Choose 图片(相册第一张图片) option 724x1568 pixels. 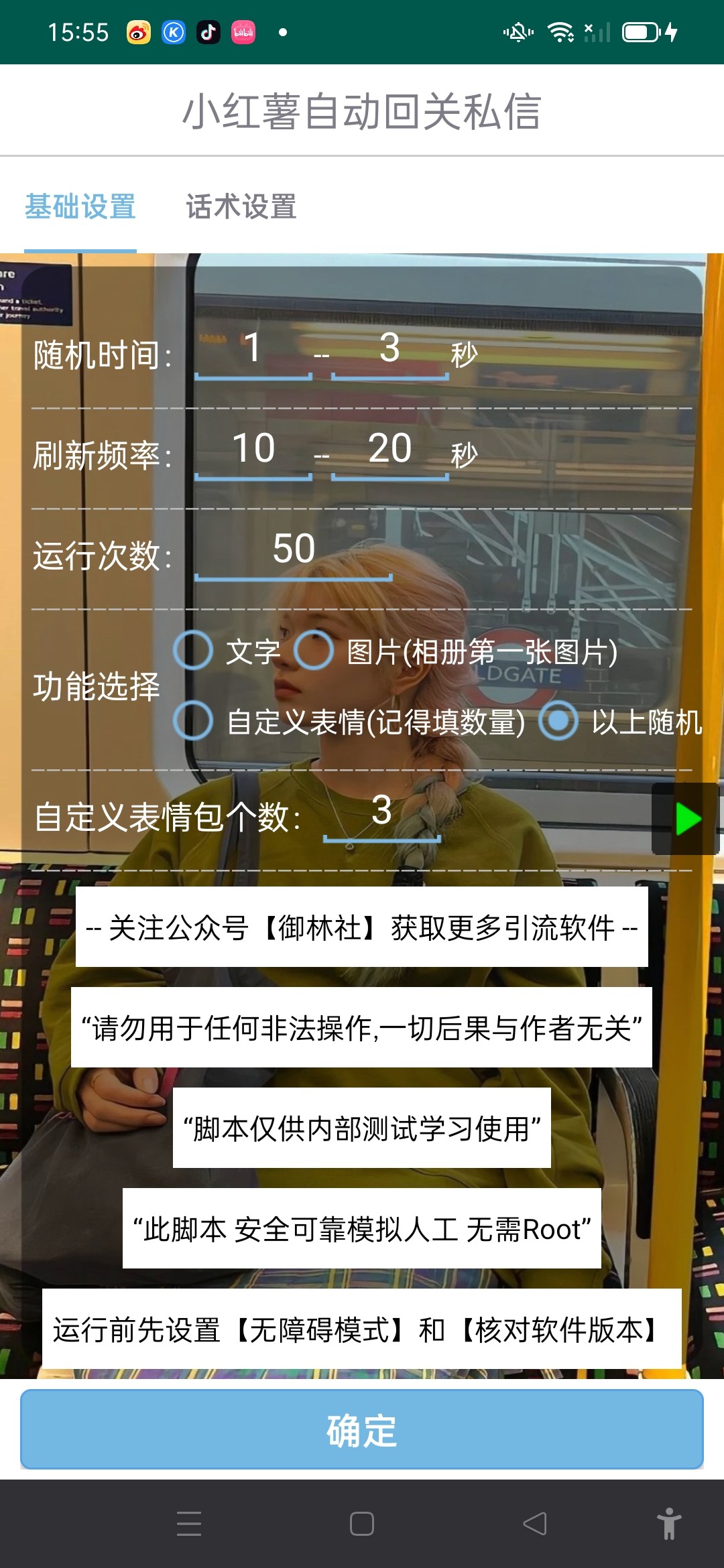[x=314, y=650]
